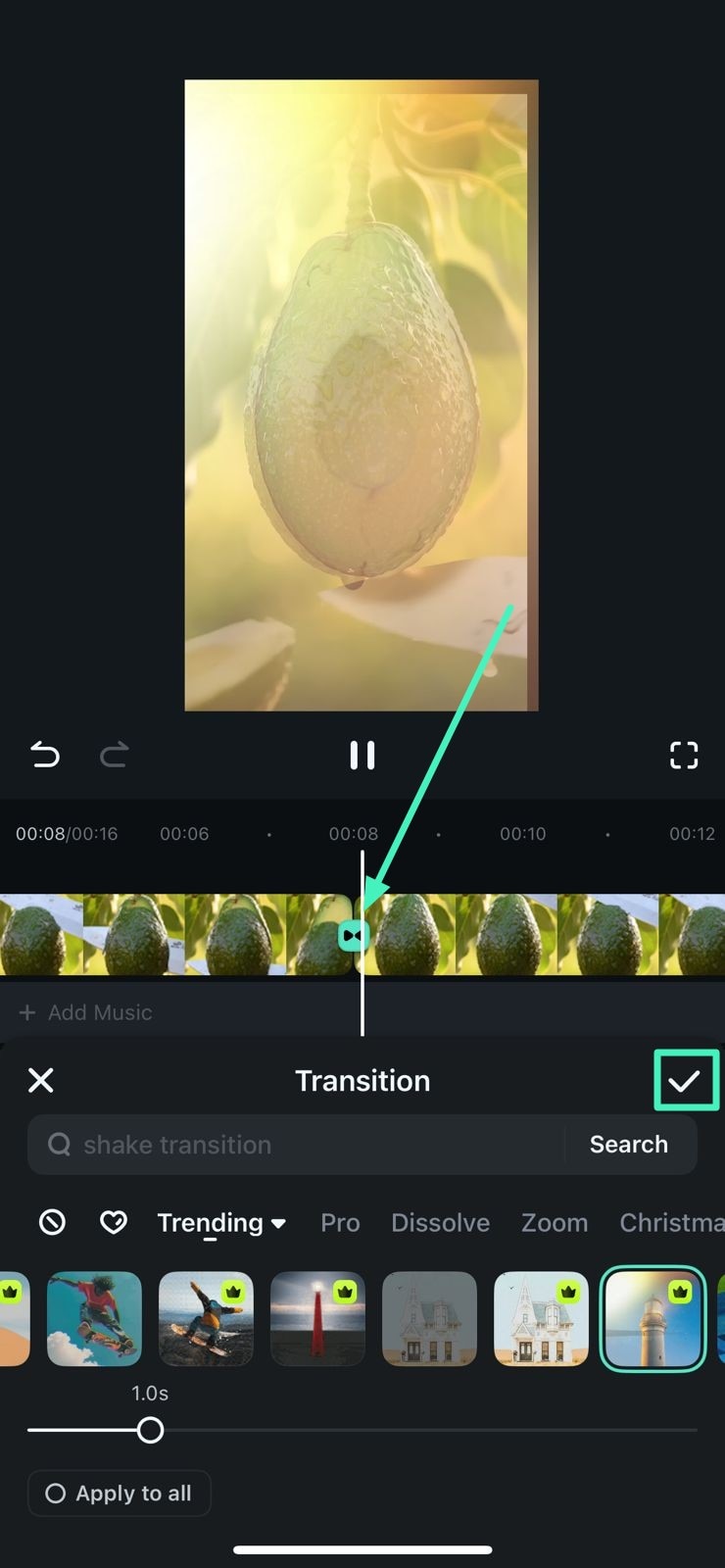Switch to the Dissolve transitions category
Viewport: 725px width, 1568px height.
coord(440,1222)
